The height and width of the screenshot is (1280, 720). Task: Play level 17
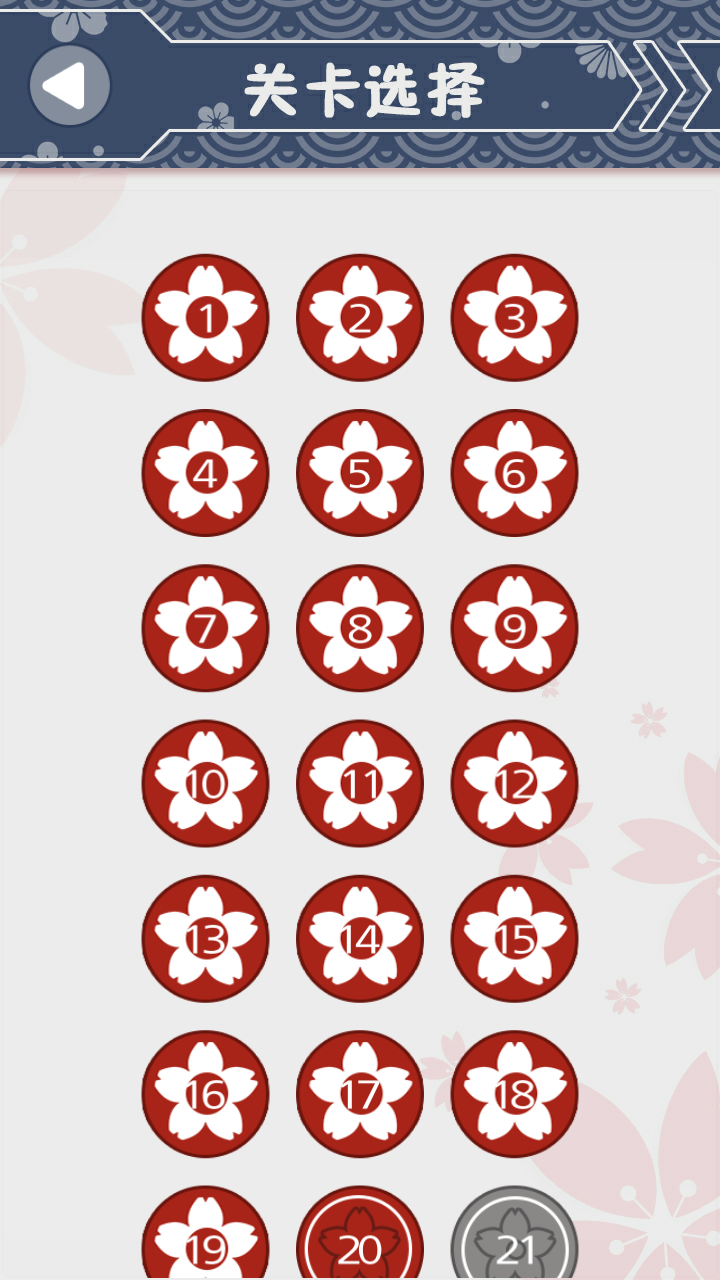(x=360, y=1094)
